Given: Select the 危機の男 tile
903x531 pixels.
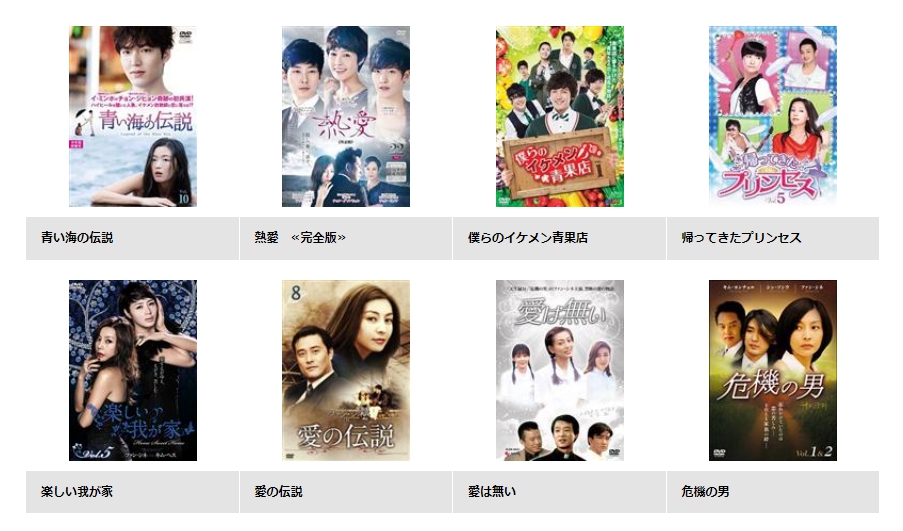Looking at the screenshot, I should click(x=772, y=370).
